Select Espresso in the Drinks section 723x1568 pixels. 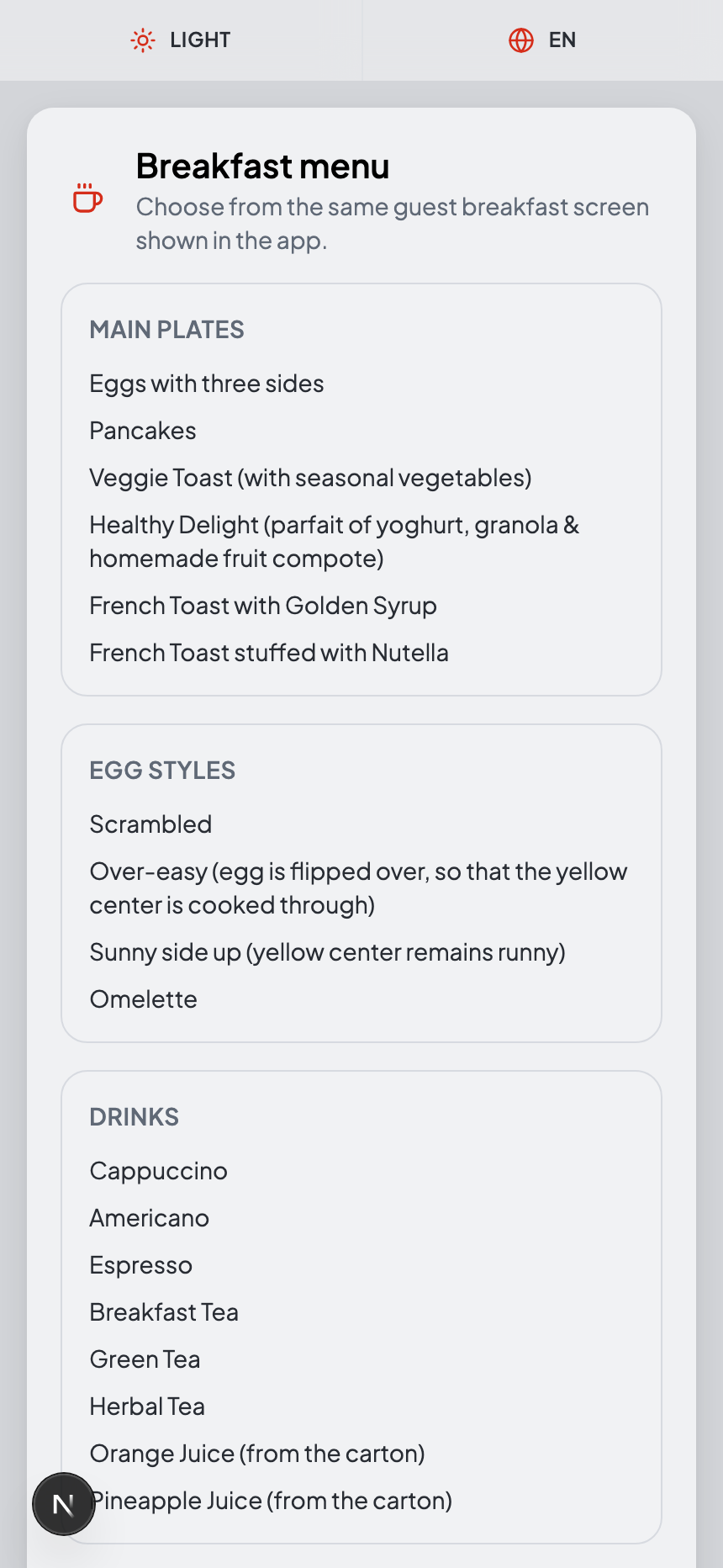[140, 1265]
